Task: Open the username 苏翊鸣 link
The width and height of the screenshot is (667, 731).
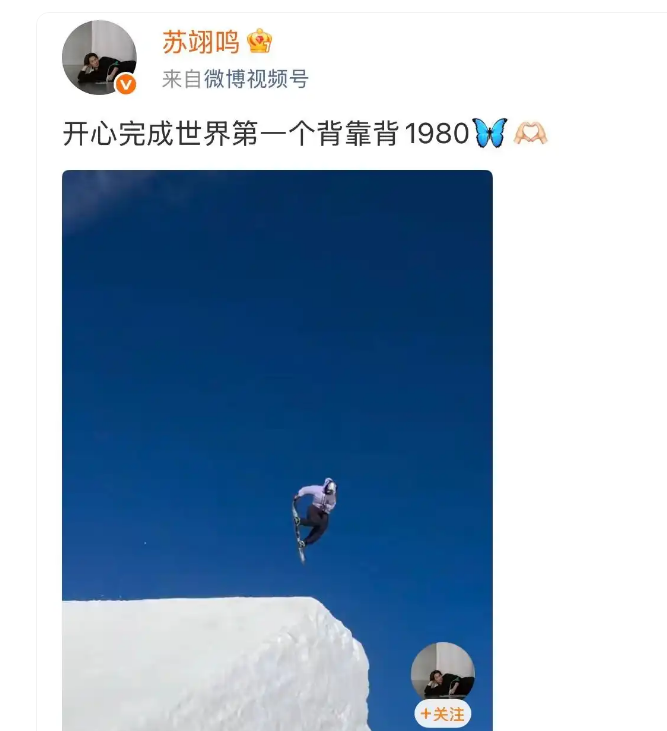Action: pos(201,41)
